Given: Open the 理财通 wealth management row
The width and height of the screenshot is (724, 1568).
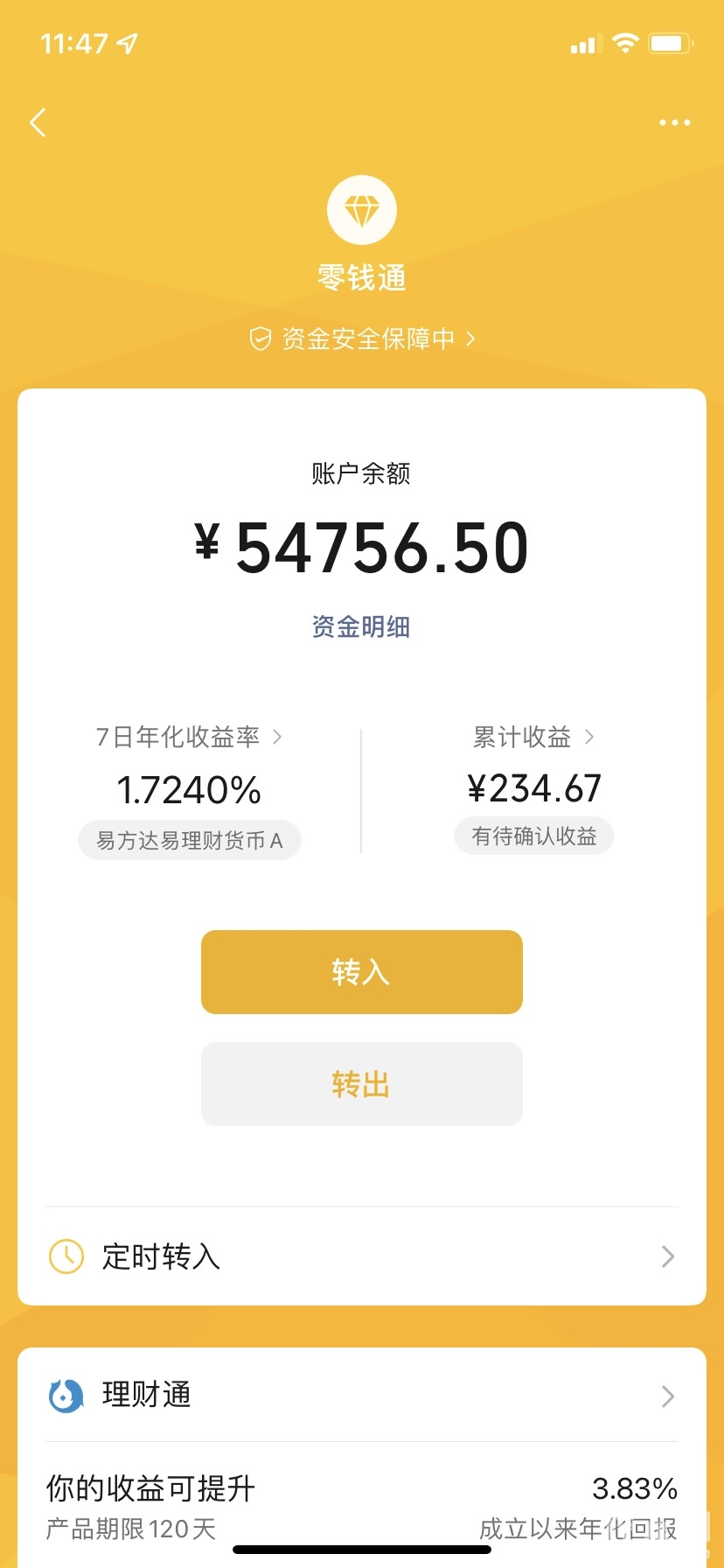Looking at the screenshot, I should point(361,1395).
